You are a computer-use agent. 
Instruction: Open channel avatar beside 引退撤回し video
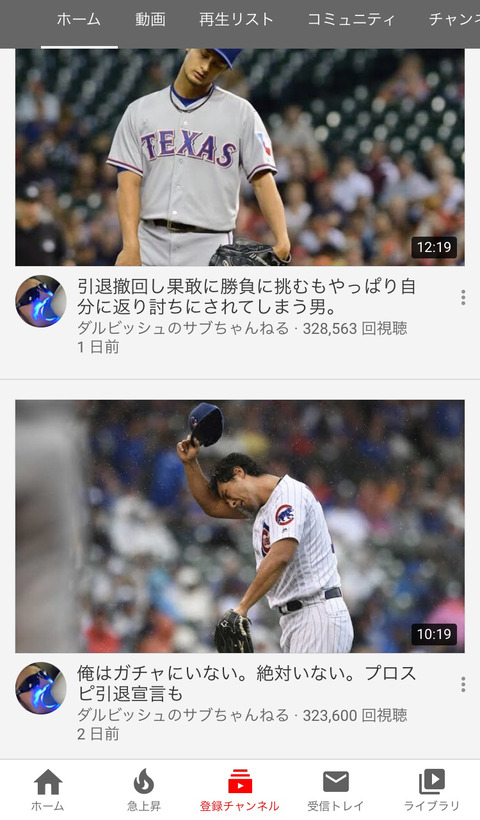click(41, 301)
